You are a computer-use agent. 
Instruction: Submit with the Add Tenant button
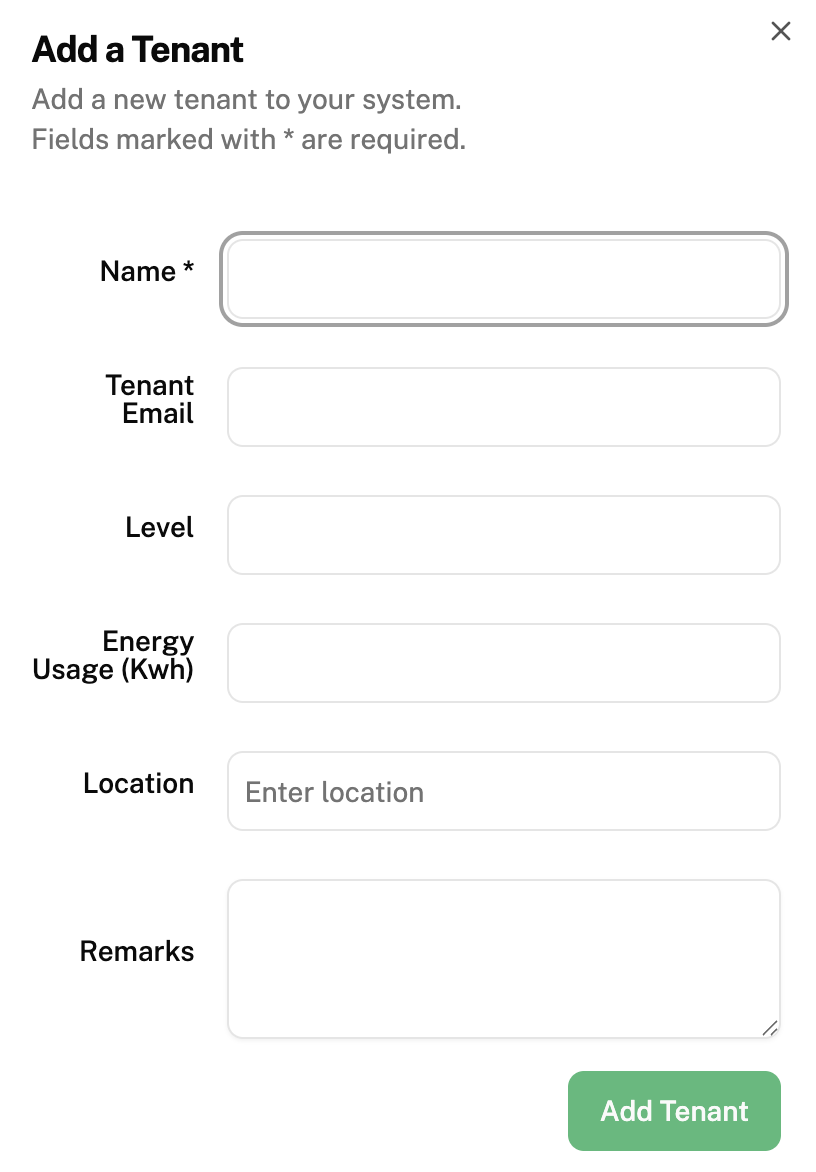click(x=674, y=1111)
